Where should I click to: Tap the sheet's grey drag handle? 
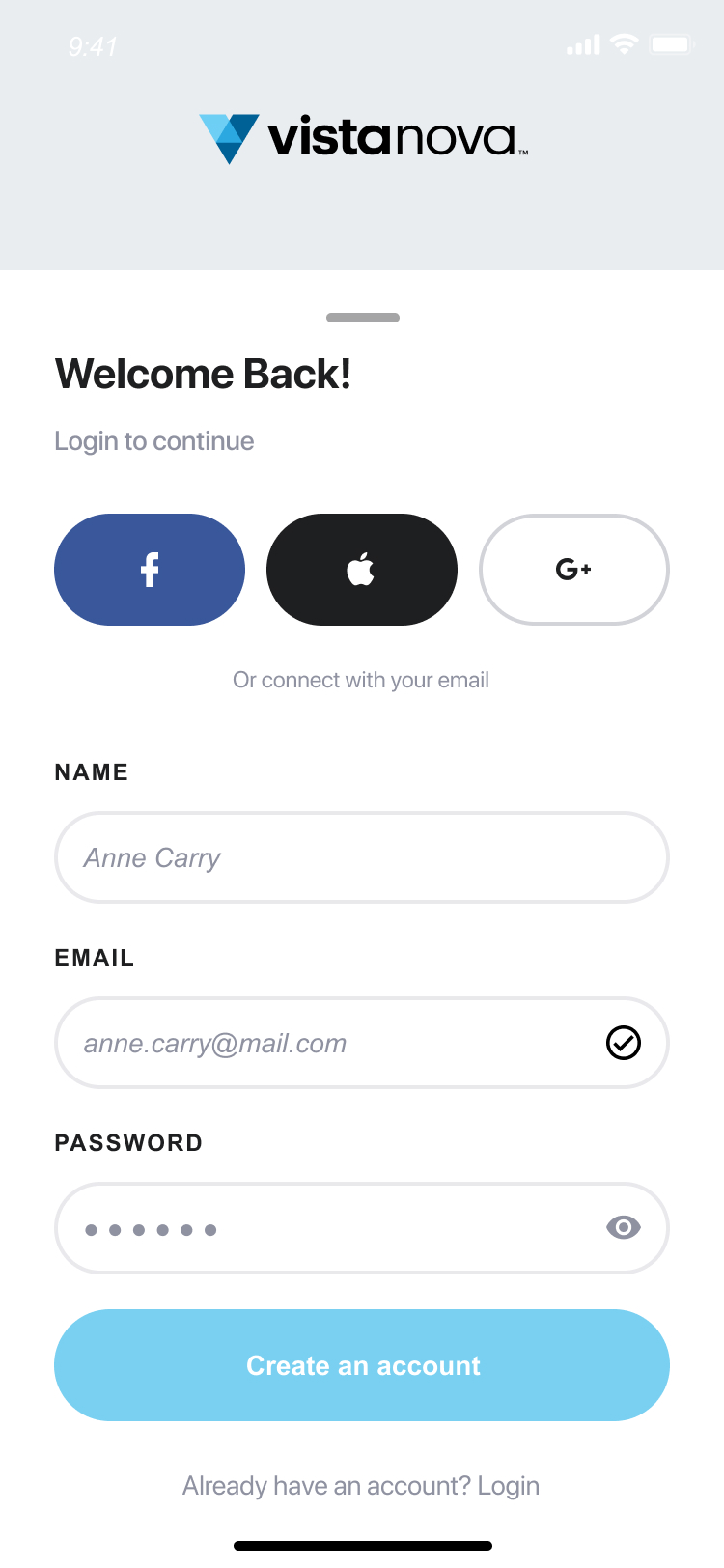[x=362, y=318]
